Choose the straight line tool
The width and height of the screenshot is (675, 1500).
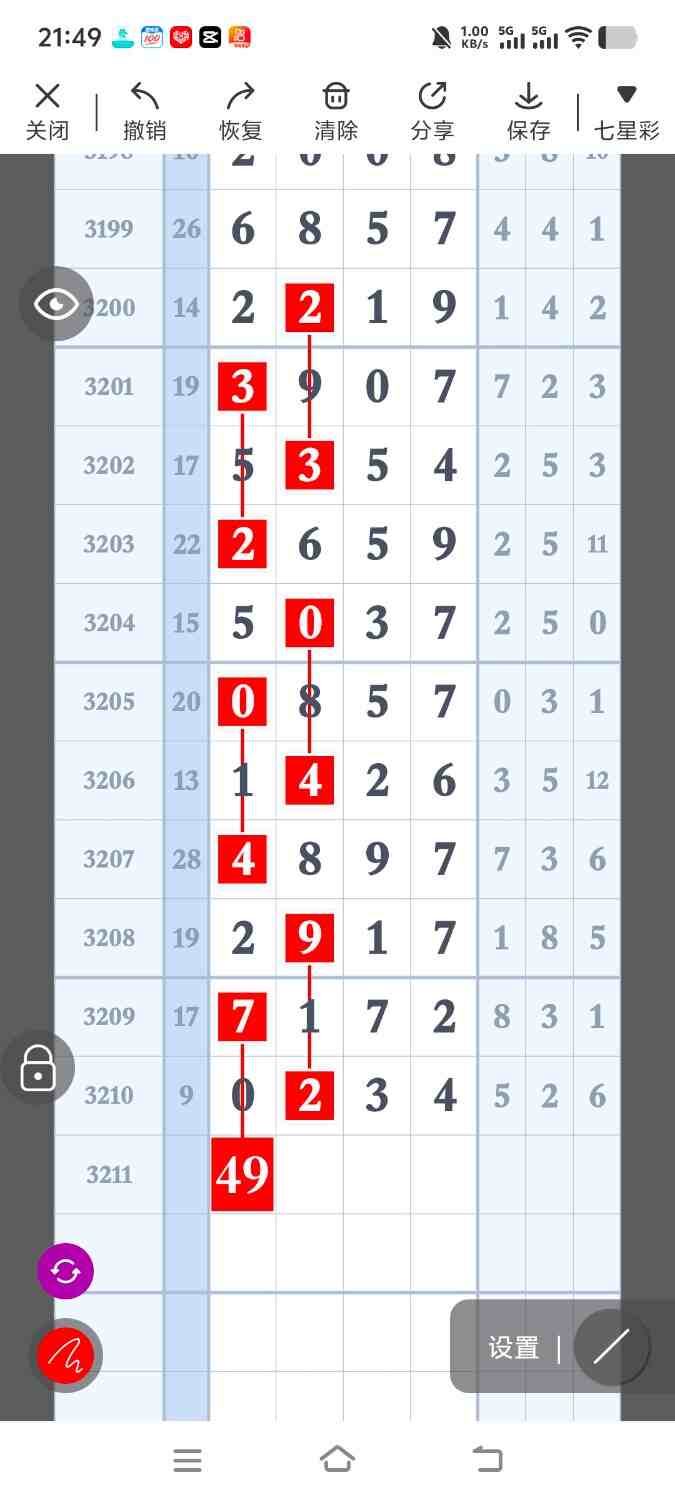(x=611, y=1347)
